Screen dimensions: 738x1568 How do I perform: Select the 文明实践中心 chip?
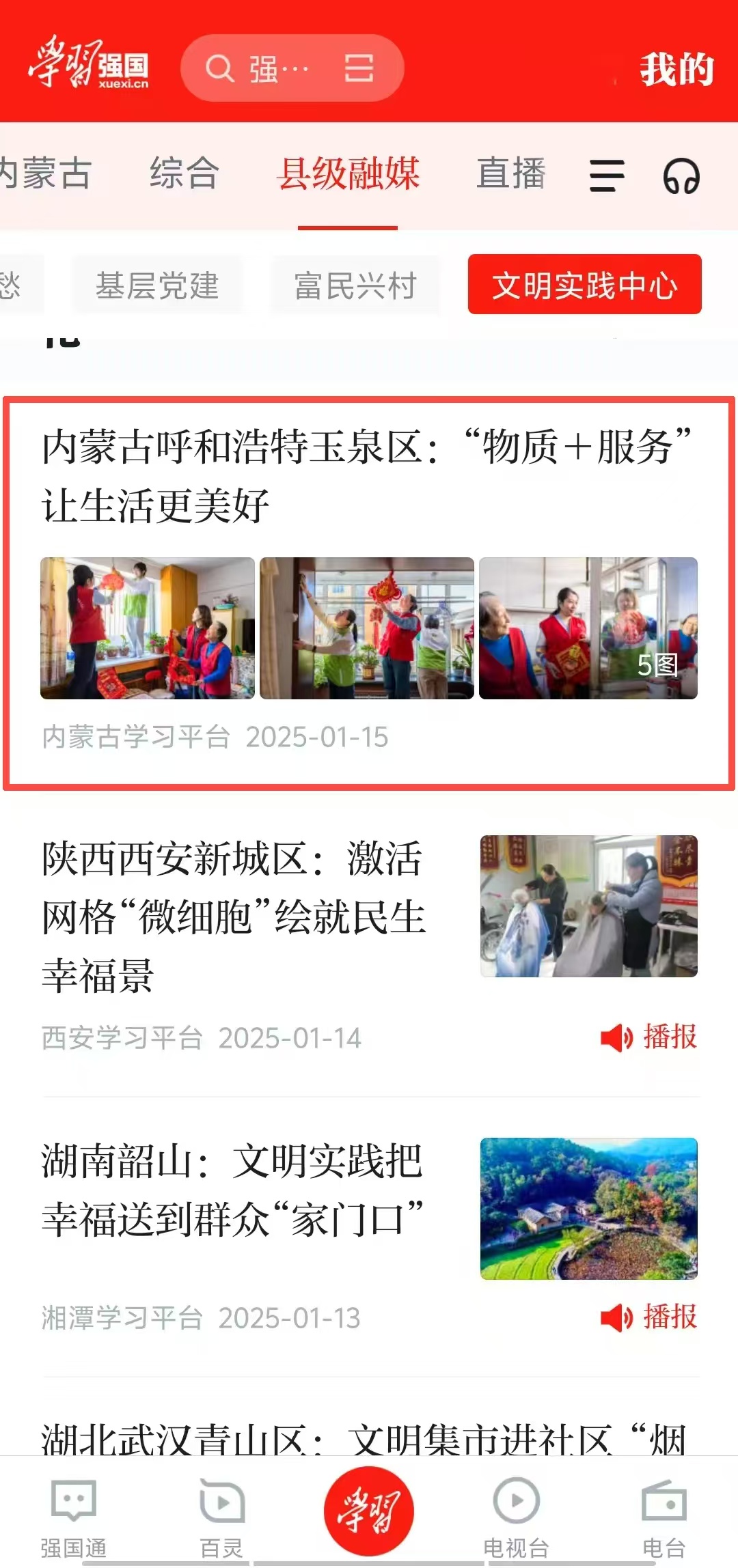pos(584,285)
